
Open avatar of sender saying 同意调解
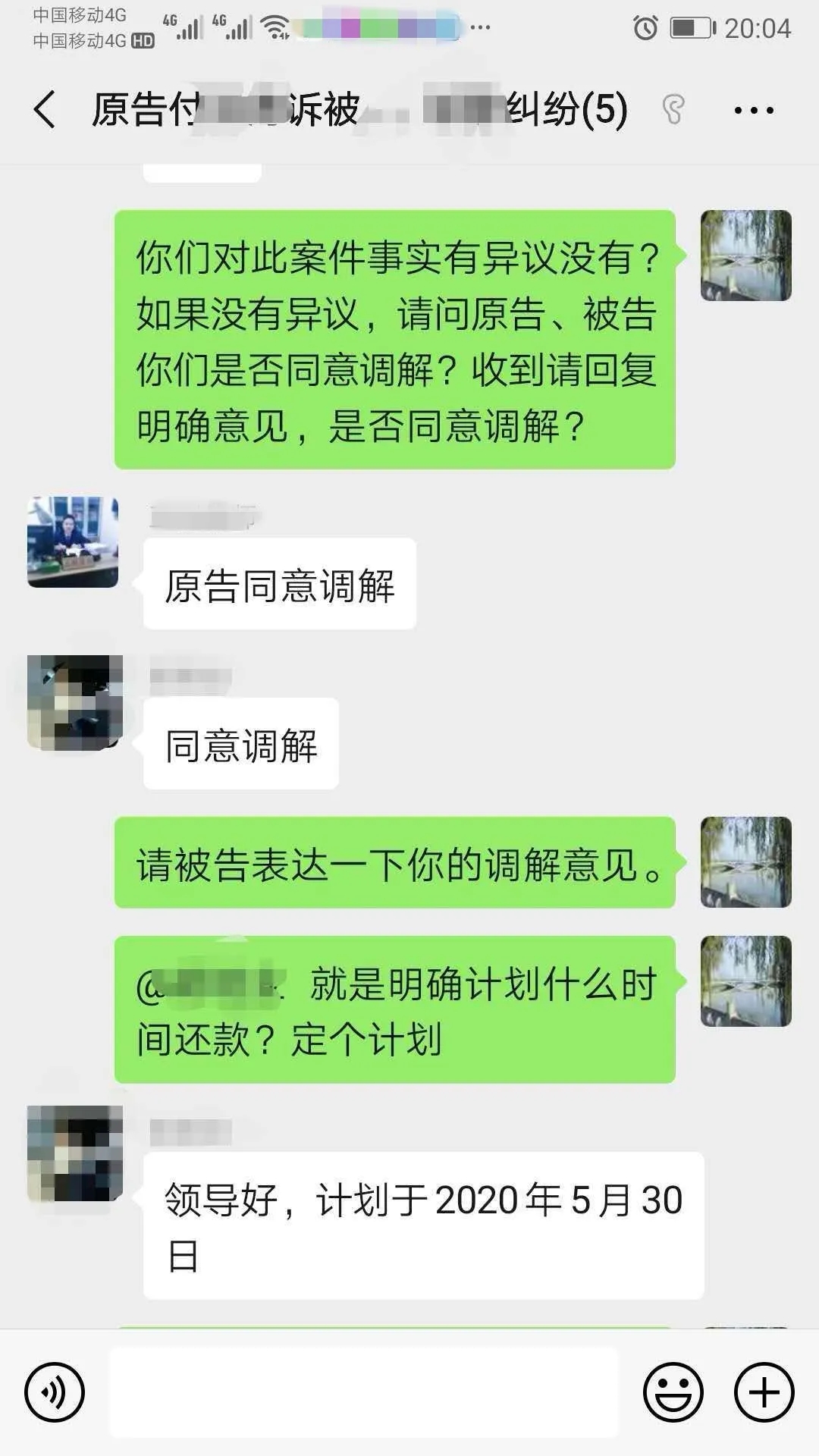(x=74, y=702)
